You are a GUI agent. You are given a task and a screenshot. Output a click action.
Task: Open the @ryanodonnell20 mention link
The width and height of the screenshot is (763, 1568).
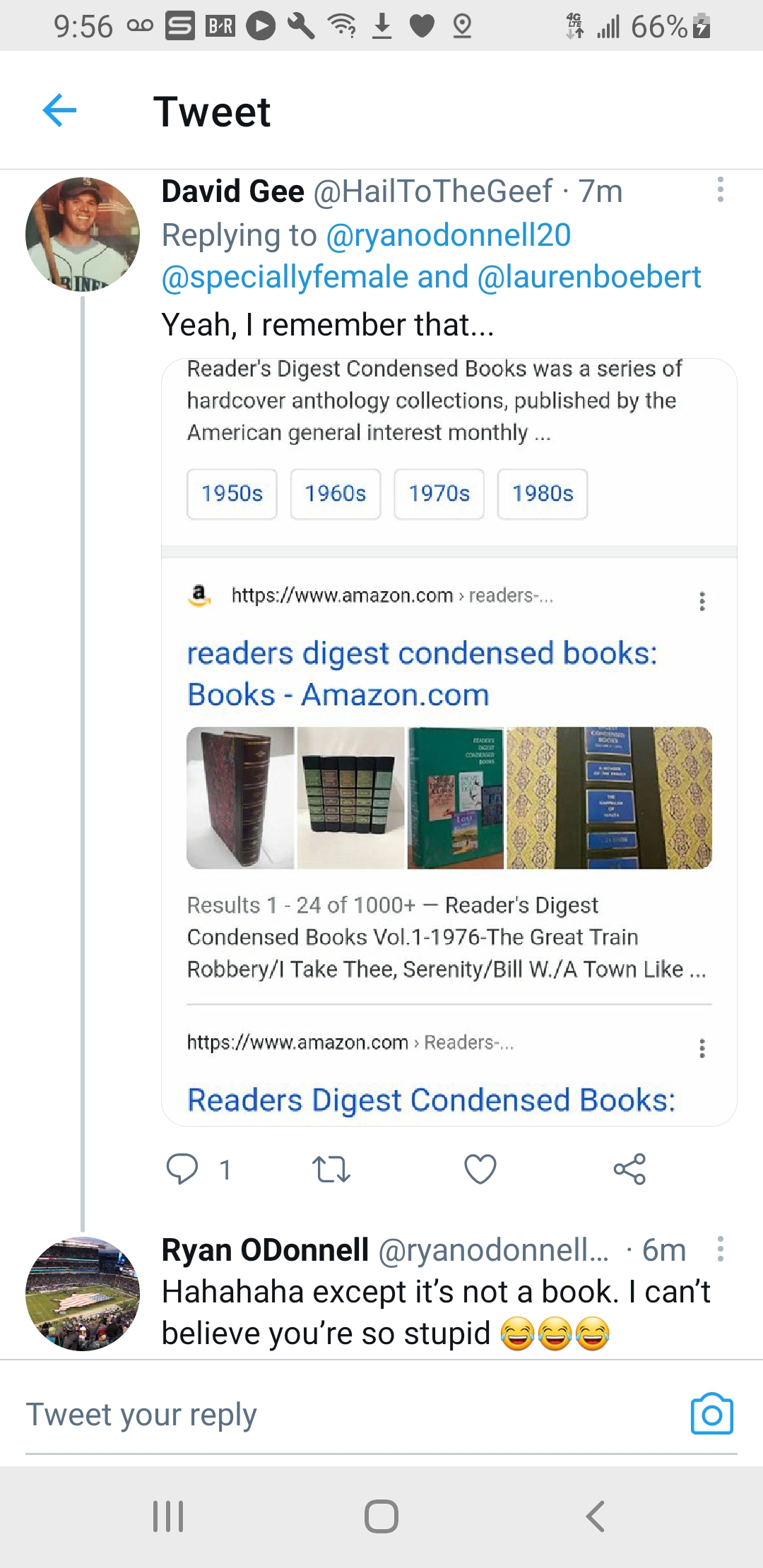tap(448, 235)
